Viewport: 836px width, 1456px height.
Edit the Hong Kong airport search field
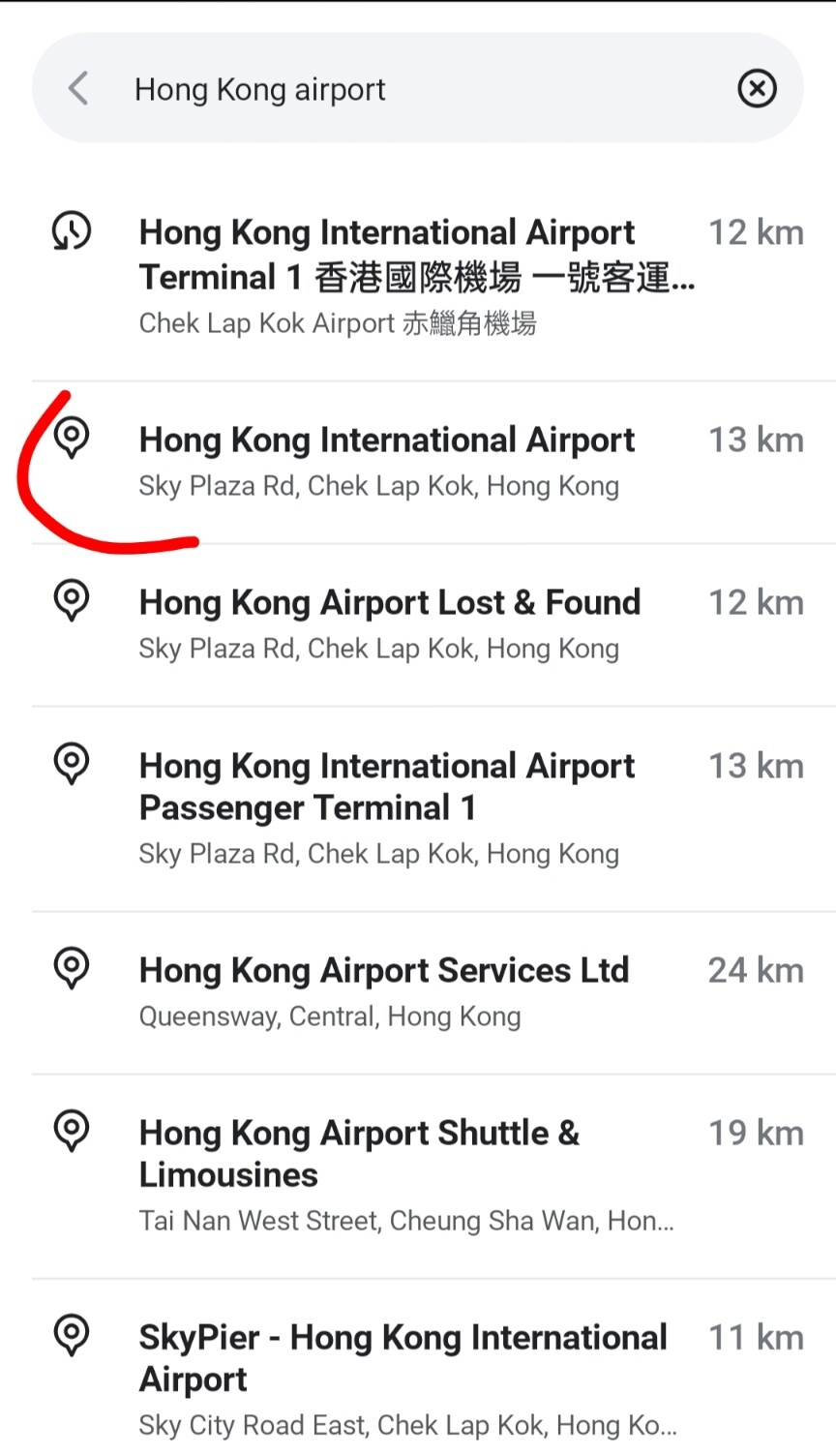click(x=406, y=89)
